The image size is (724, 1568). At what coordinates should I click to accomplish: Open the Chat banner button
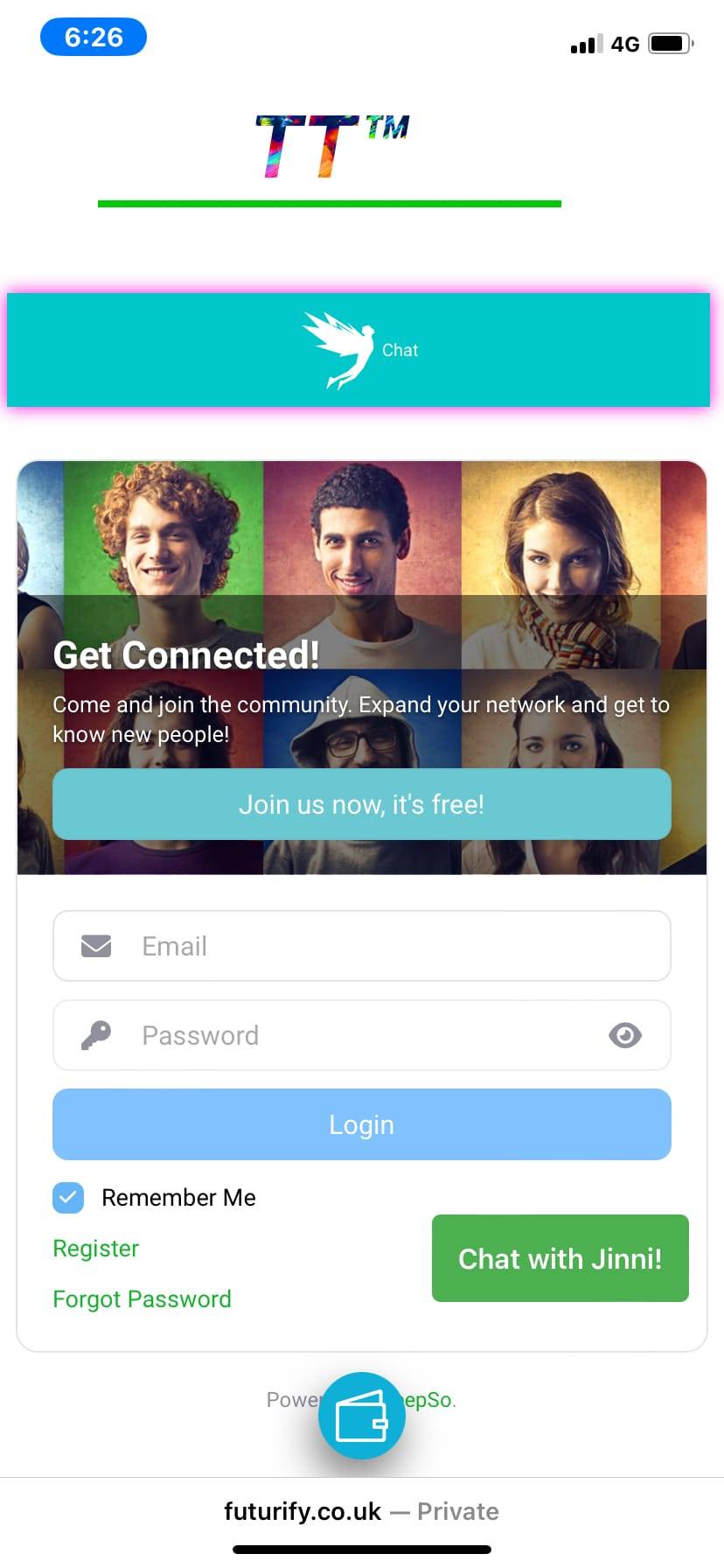click(359, 350)
